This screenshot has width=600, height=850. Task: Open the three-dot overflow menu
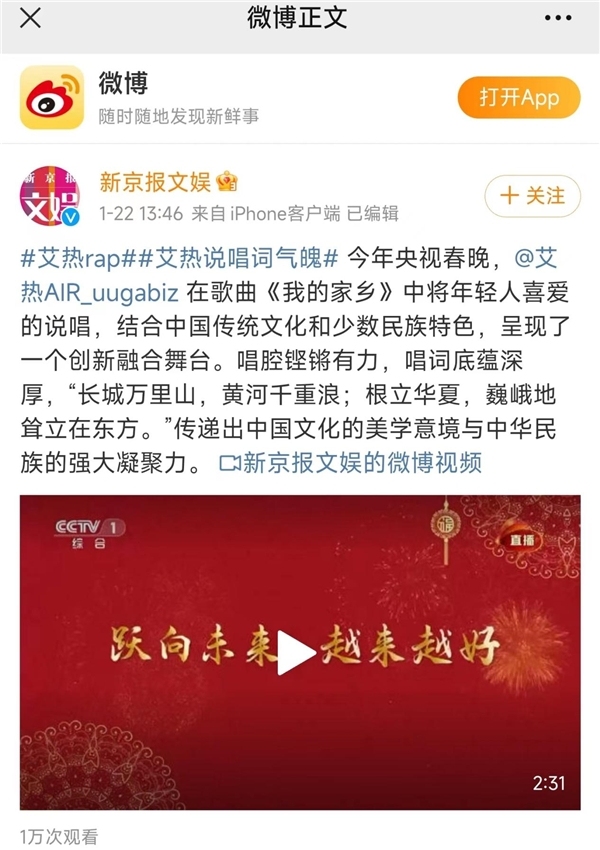click(x=558, y=19)
